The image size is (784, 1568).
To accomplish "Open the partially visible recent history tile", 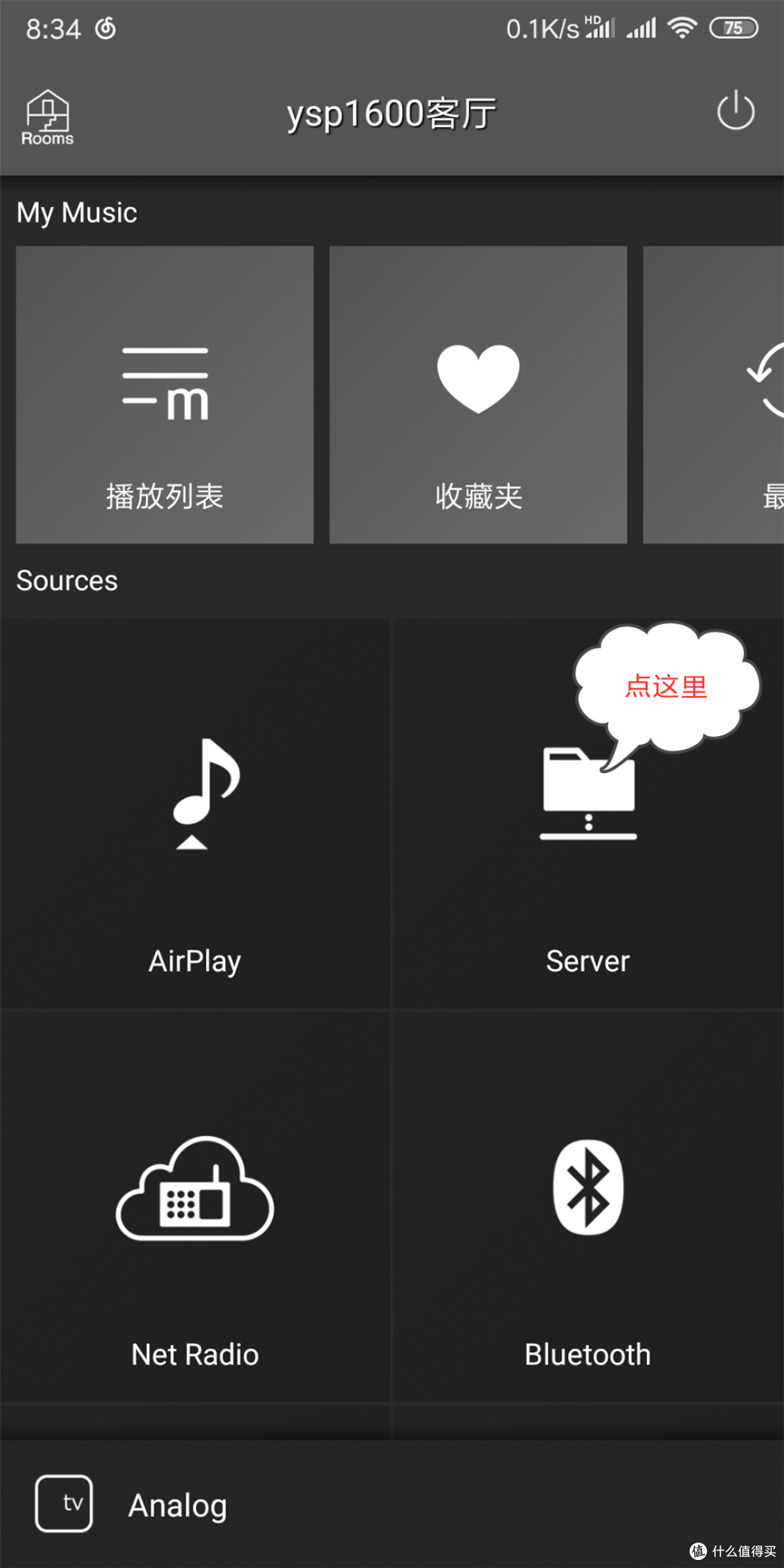I will click(x=714, y=395).
